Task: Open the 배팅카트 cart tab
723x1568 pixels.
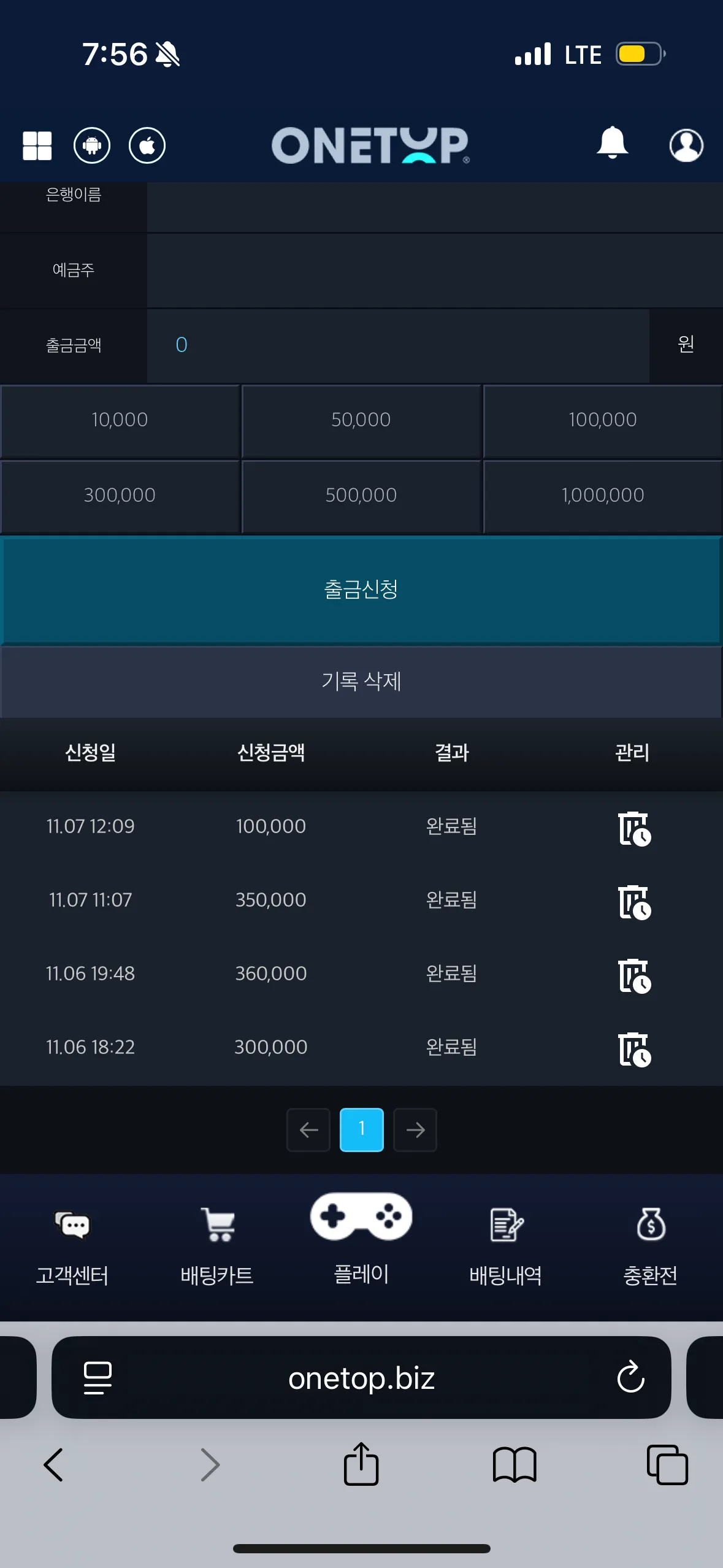Action: coord(217,1247)
